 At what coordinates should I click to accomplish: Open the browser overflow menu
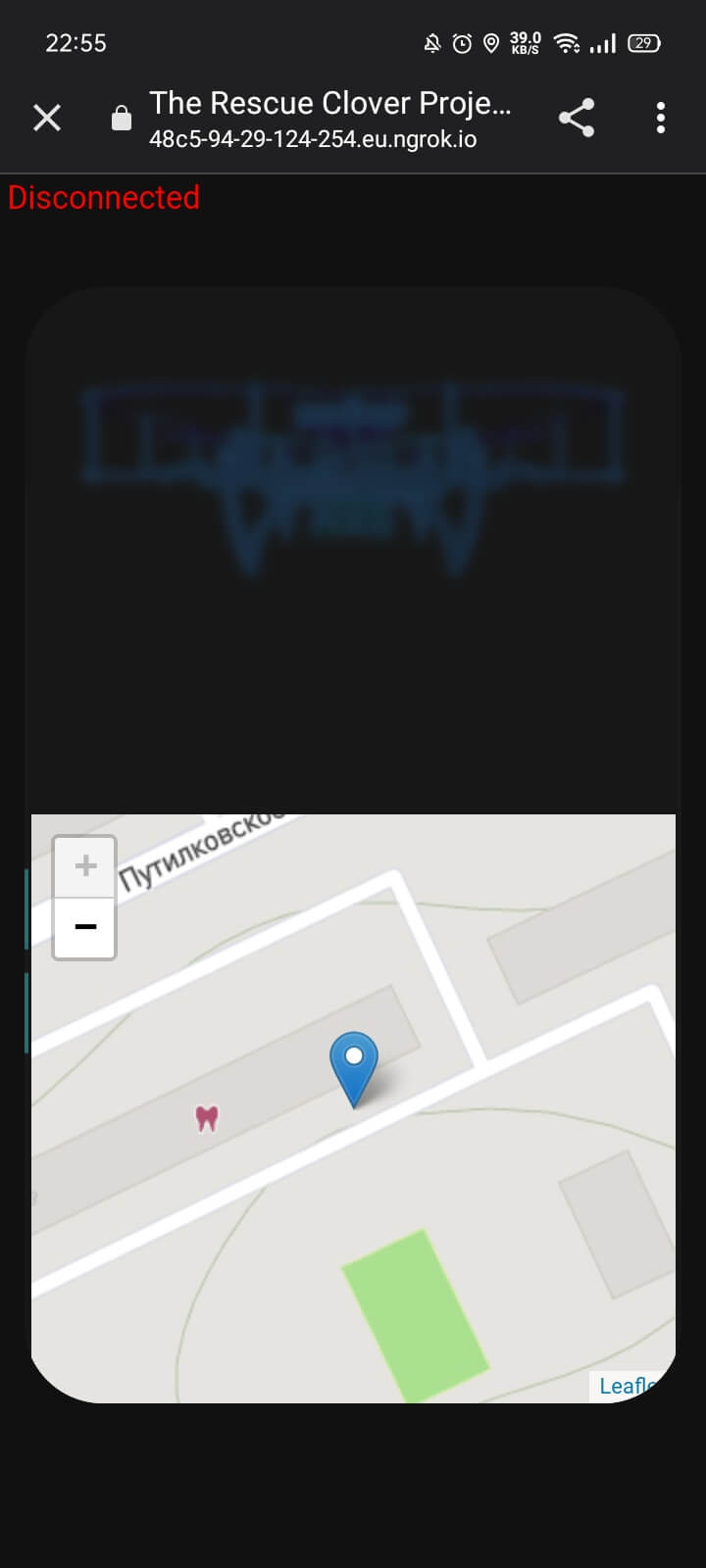pyautogui.click(x=661, y=119)
